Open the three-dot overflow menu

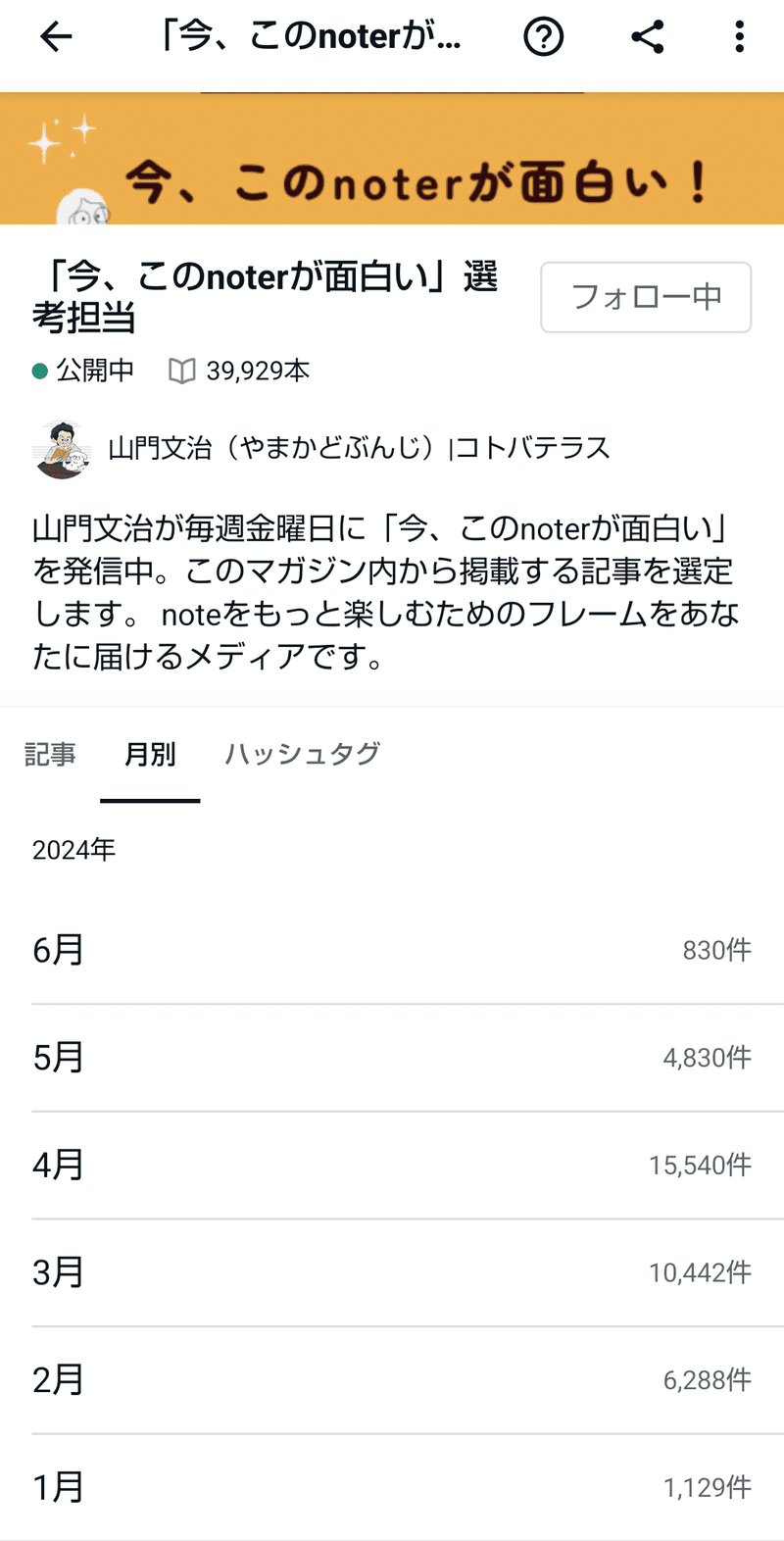click(740, 36)
